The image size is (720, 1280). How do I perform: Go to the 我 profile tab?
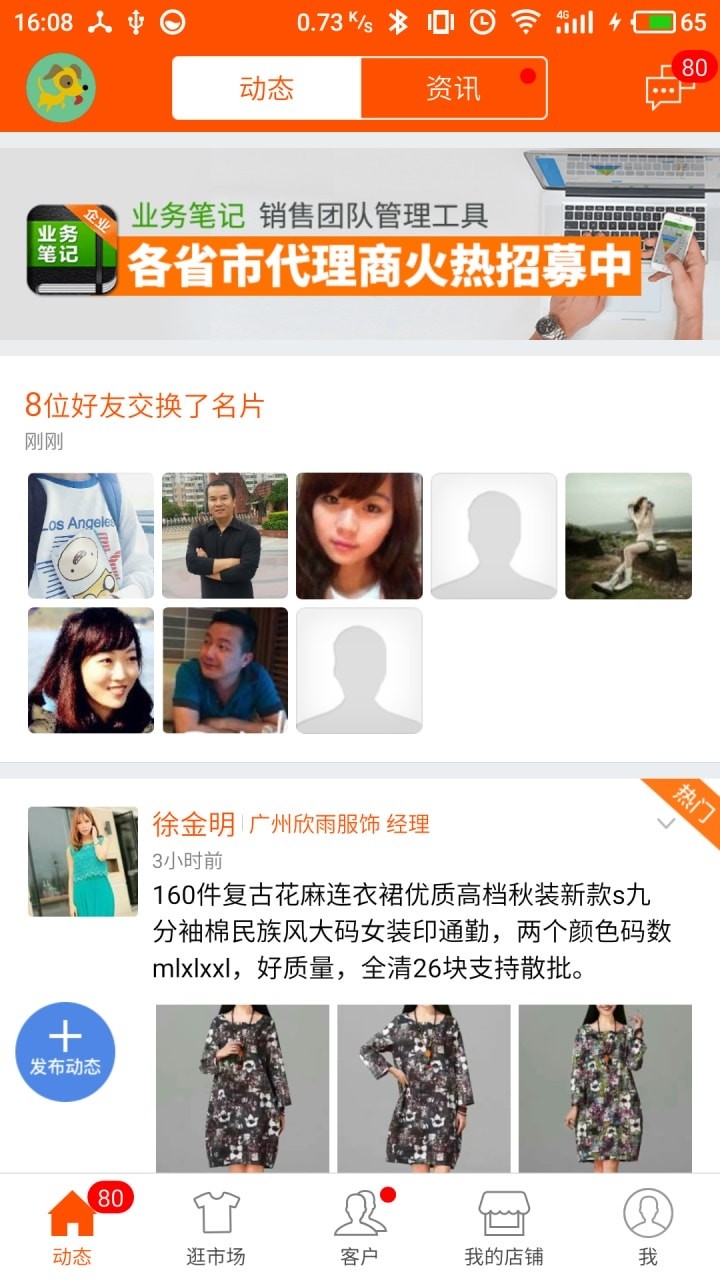648,1227
